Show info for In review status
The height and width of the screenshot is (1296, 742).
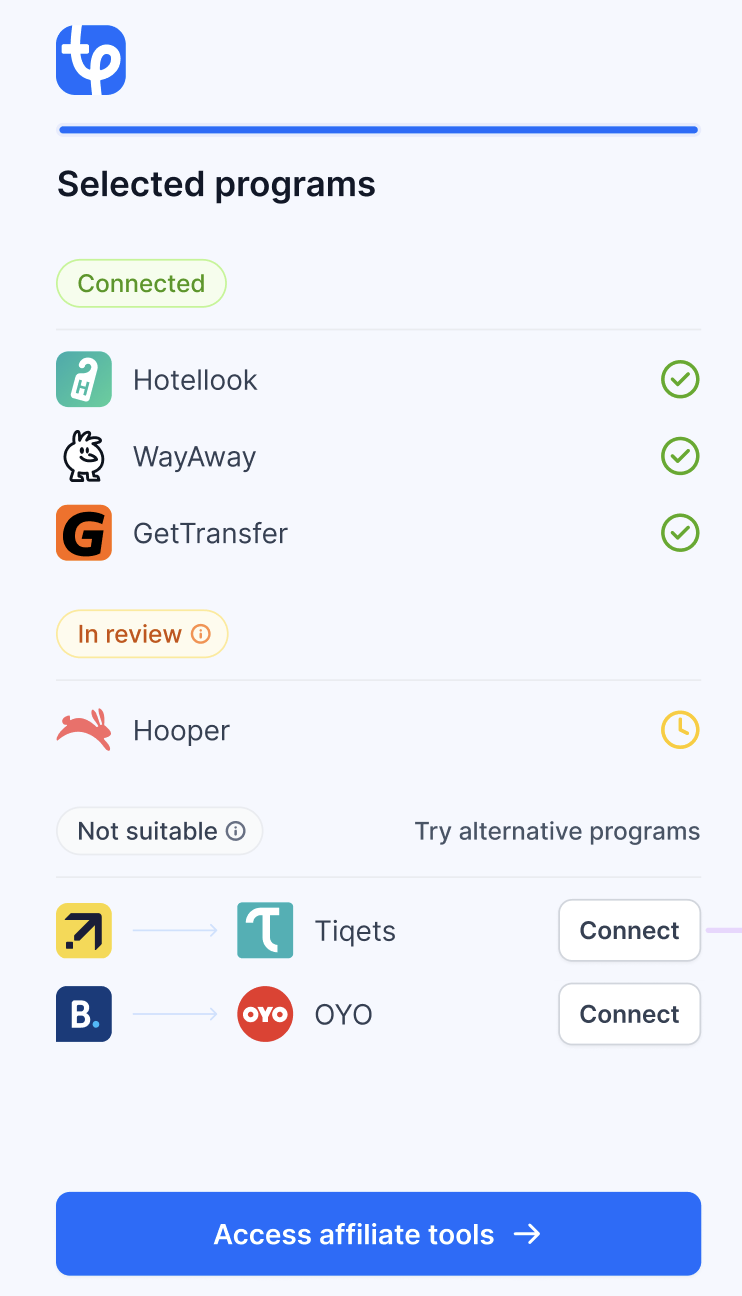201,634
